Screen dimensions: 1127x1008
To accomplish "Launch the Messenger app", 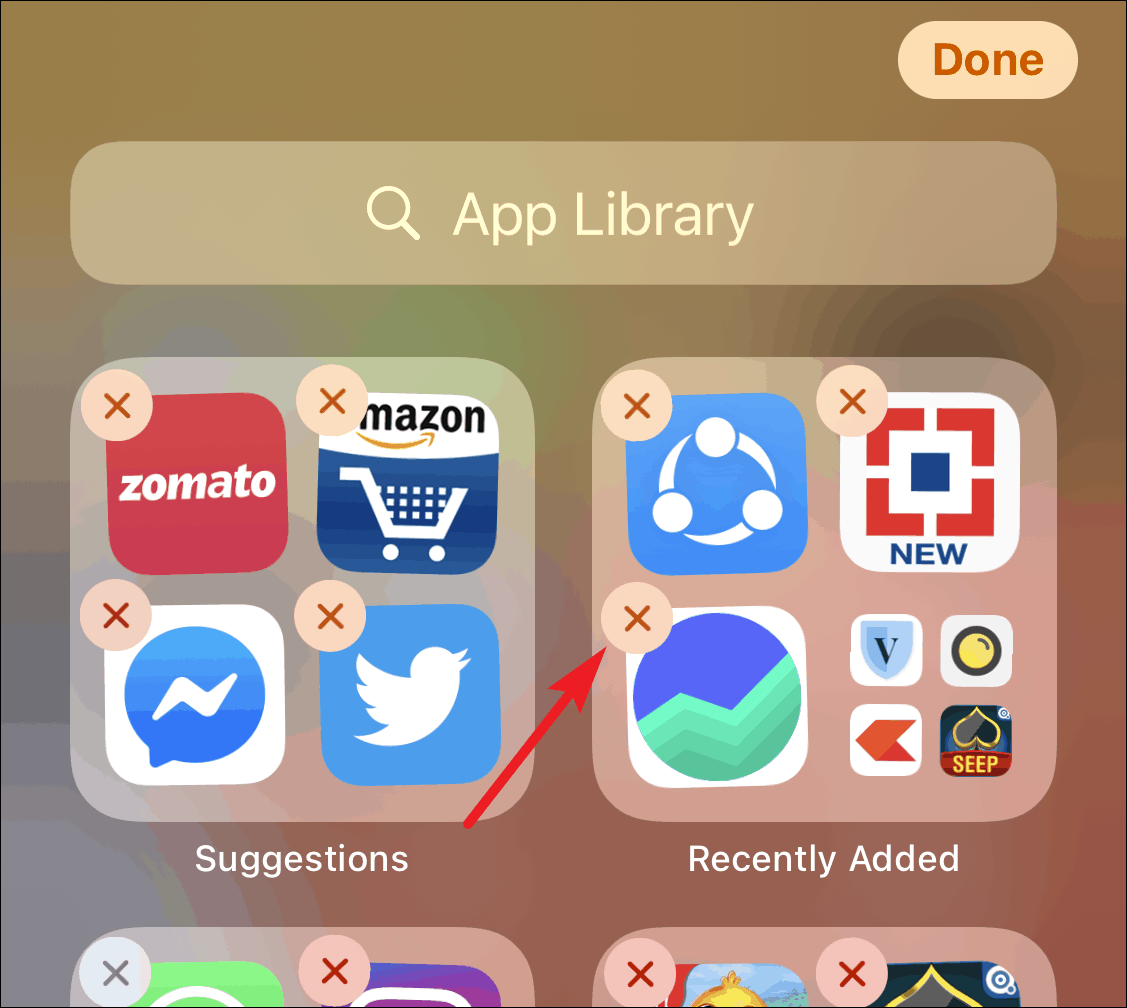I will point(195,695).
